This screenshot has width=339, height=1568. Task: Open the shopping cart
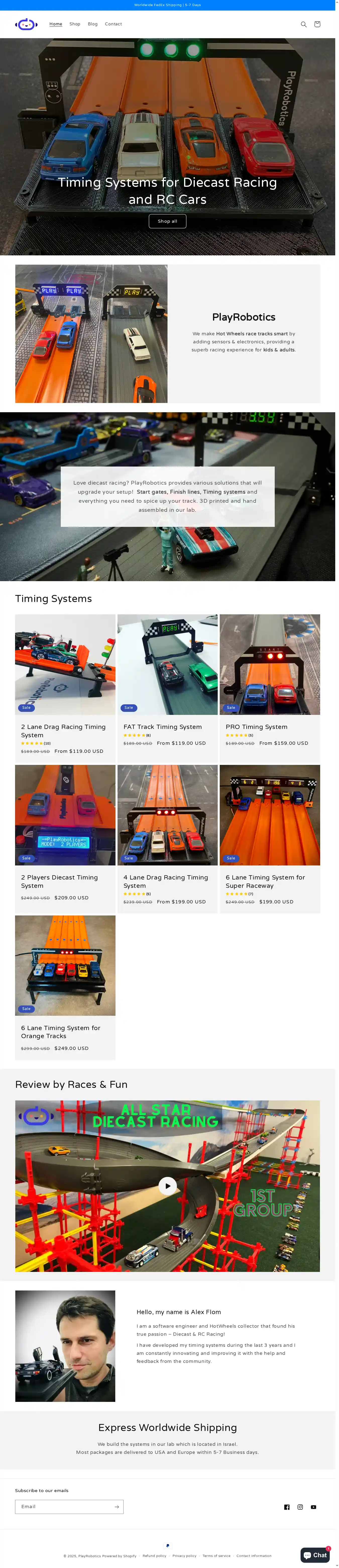click(317, 24)
